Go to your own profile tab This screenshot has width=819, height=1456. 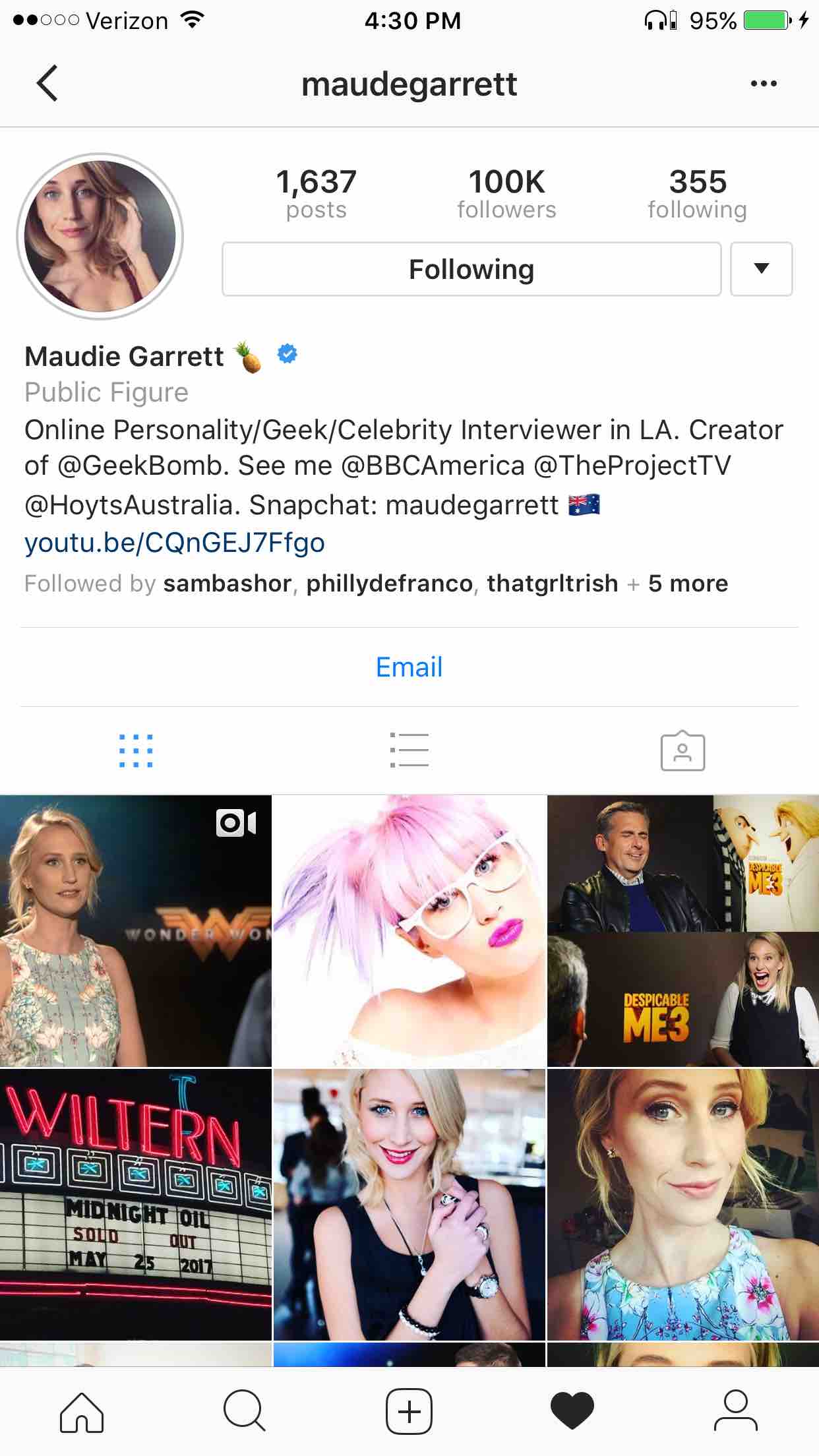tap(737, 1411)
